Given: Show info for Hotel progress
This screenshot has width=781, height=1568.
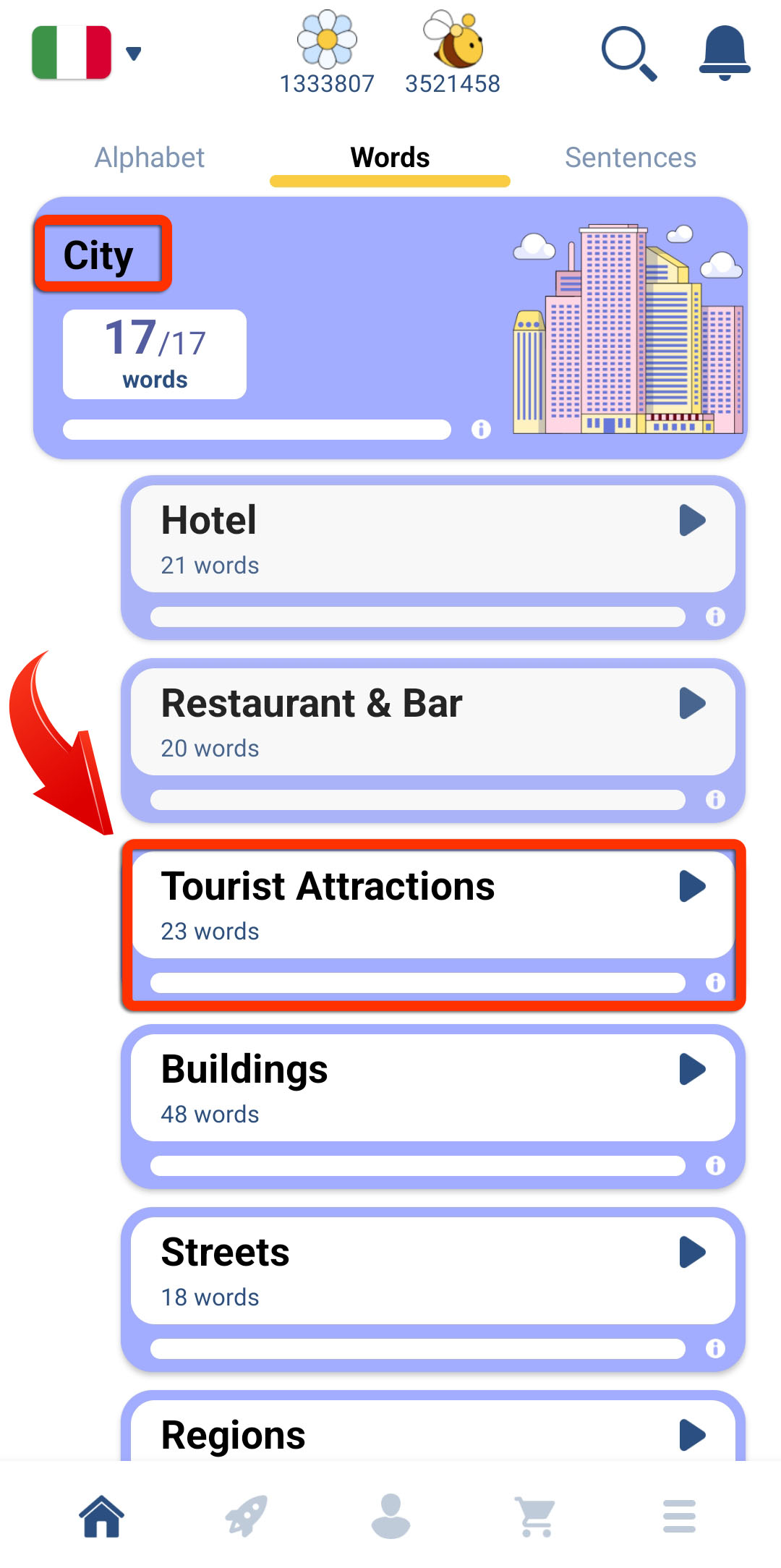Looking at the screenshot, I should coord(715,617).
